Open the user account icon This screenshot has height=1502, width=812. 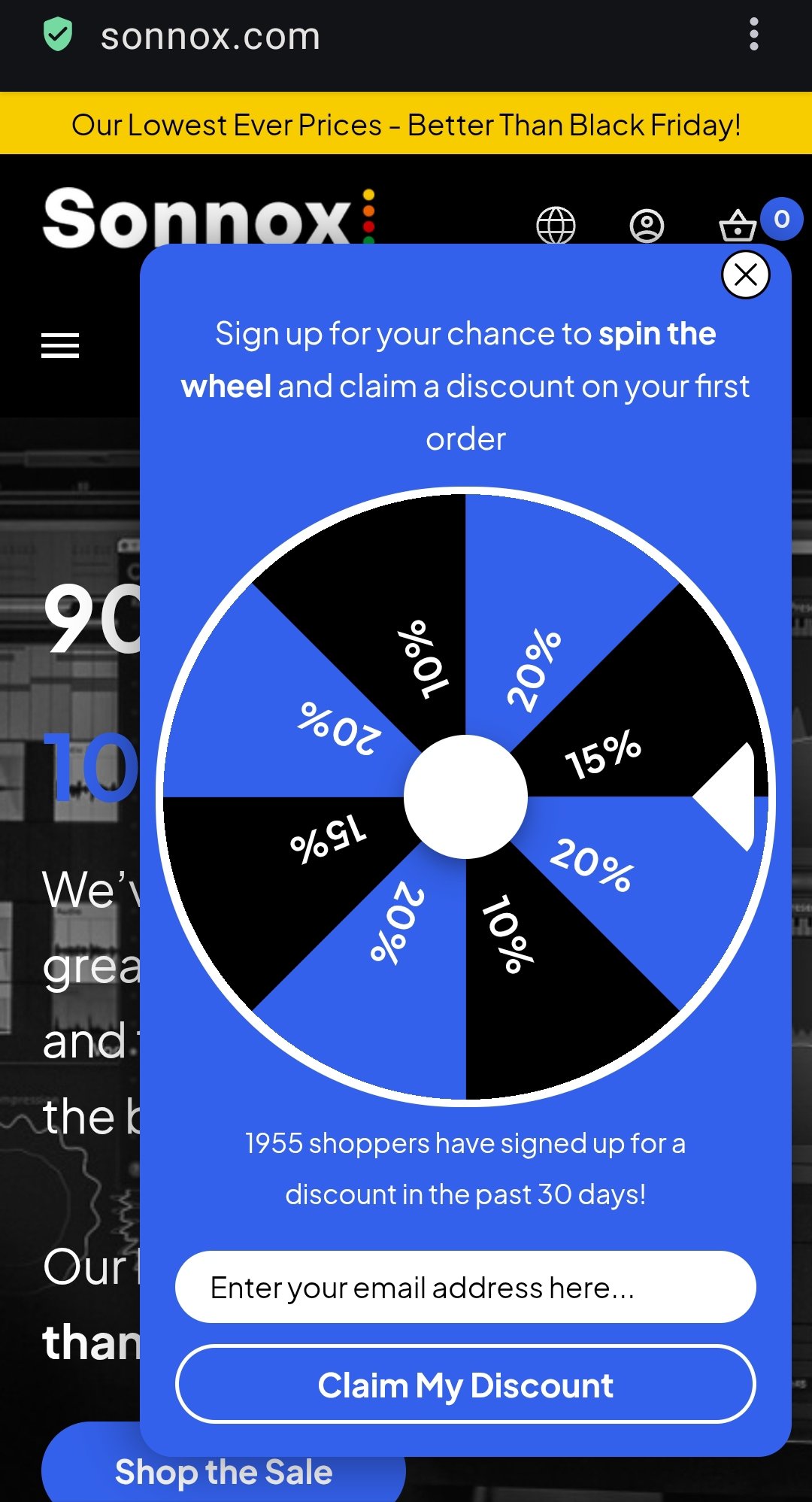647,225
